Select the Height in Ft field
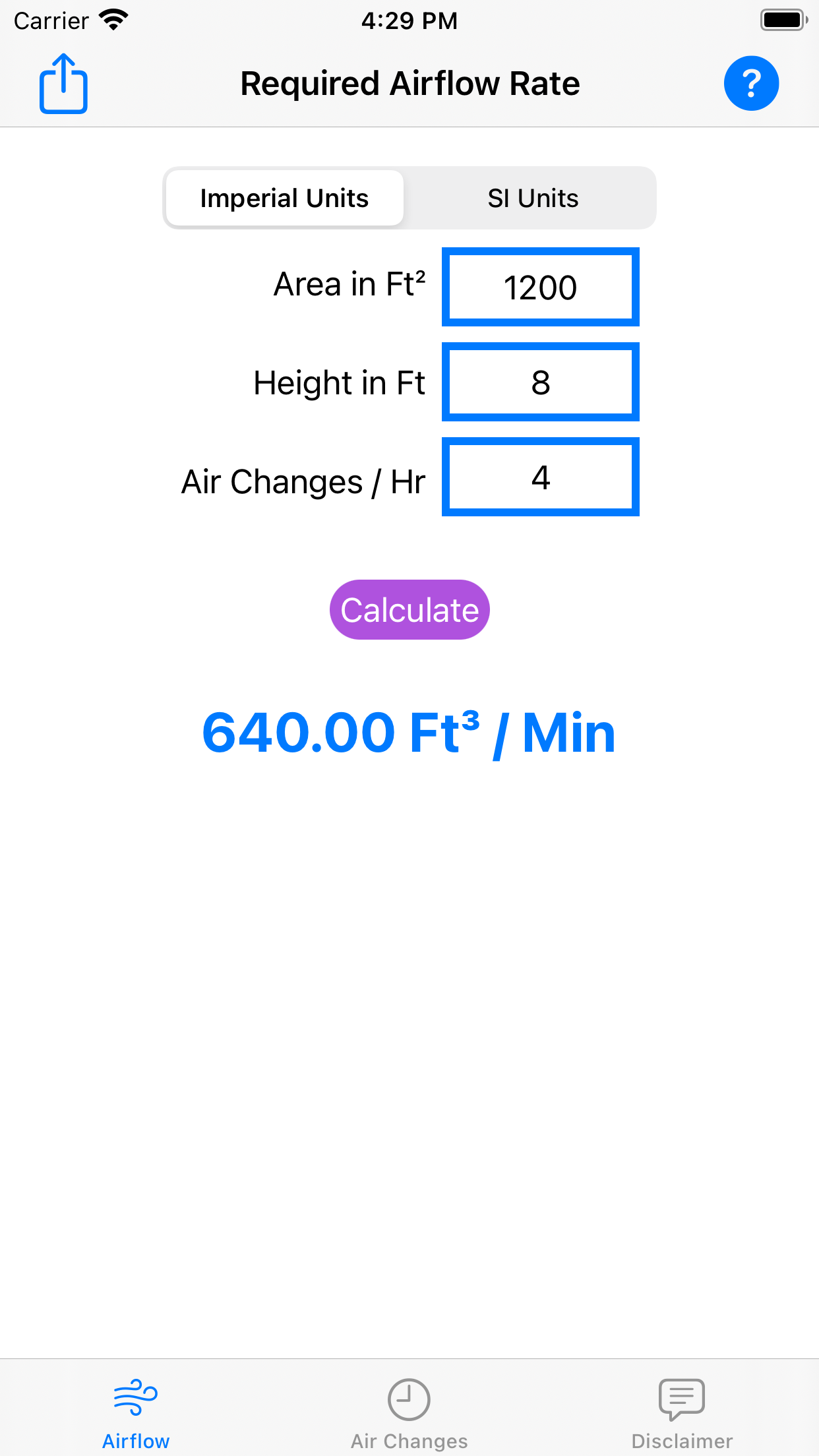The width and height of the screenshot is (819, 1456). pyautogui.click(x=540, y=382)
